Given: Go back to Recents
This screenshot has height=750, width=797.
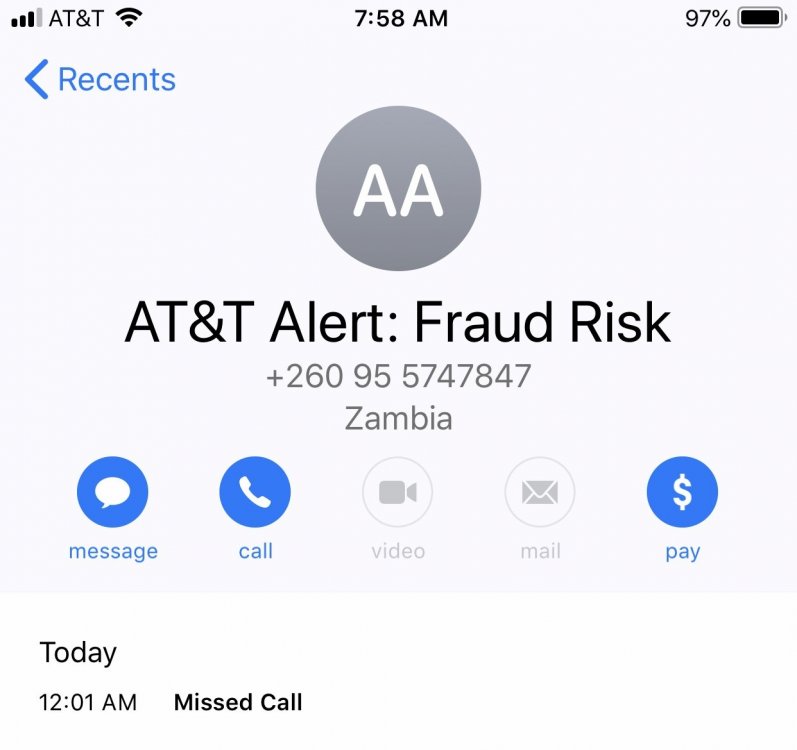Looking at the screenshot, I should click(100, 80).
